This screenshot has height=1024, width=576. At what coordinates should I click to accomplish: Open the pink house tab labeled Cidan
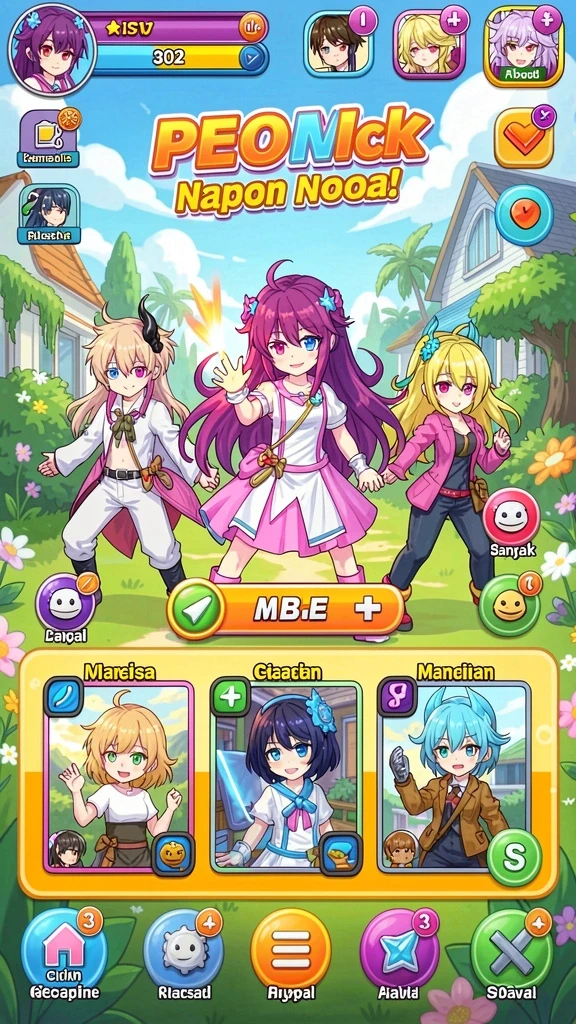pyautogui.click(x=65, y=955)
